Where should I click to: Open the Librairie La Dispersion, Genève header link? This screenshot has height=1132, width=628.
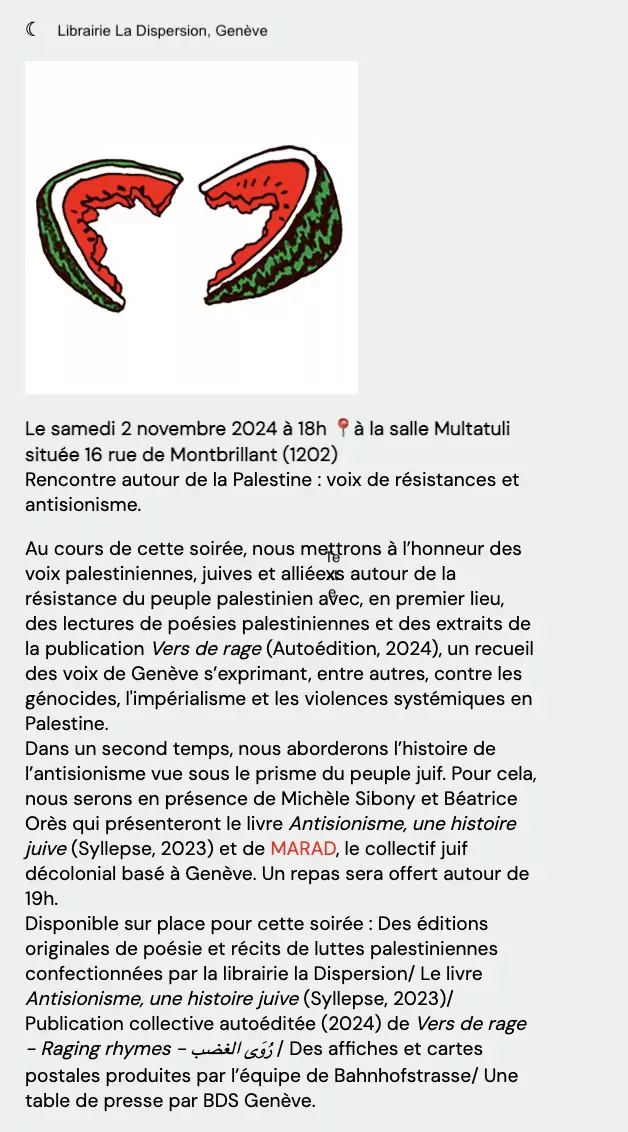click(162, 31)
